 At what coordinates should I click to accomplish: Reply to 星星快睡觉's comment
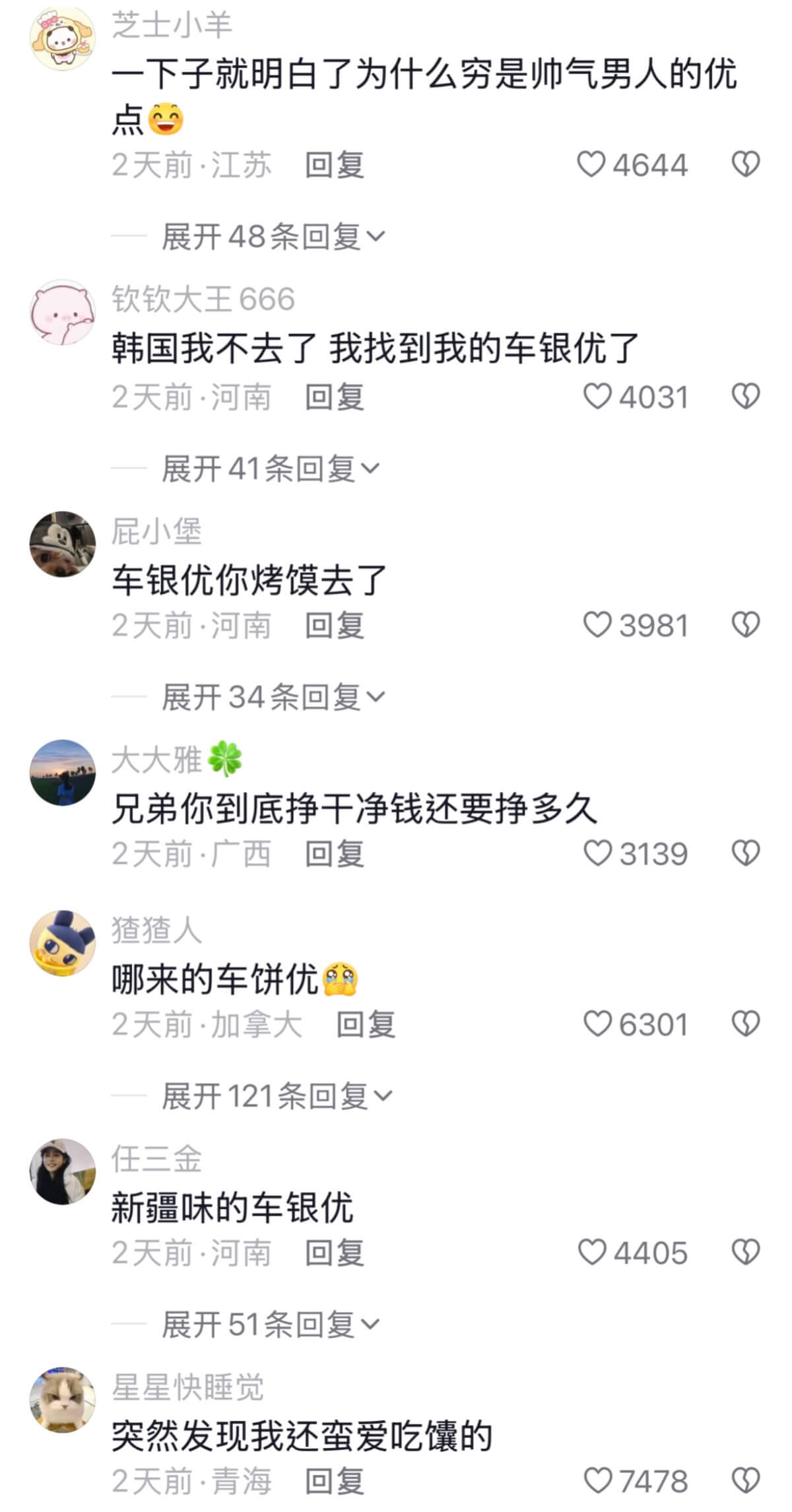334,1481
